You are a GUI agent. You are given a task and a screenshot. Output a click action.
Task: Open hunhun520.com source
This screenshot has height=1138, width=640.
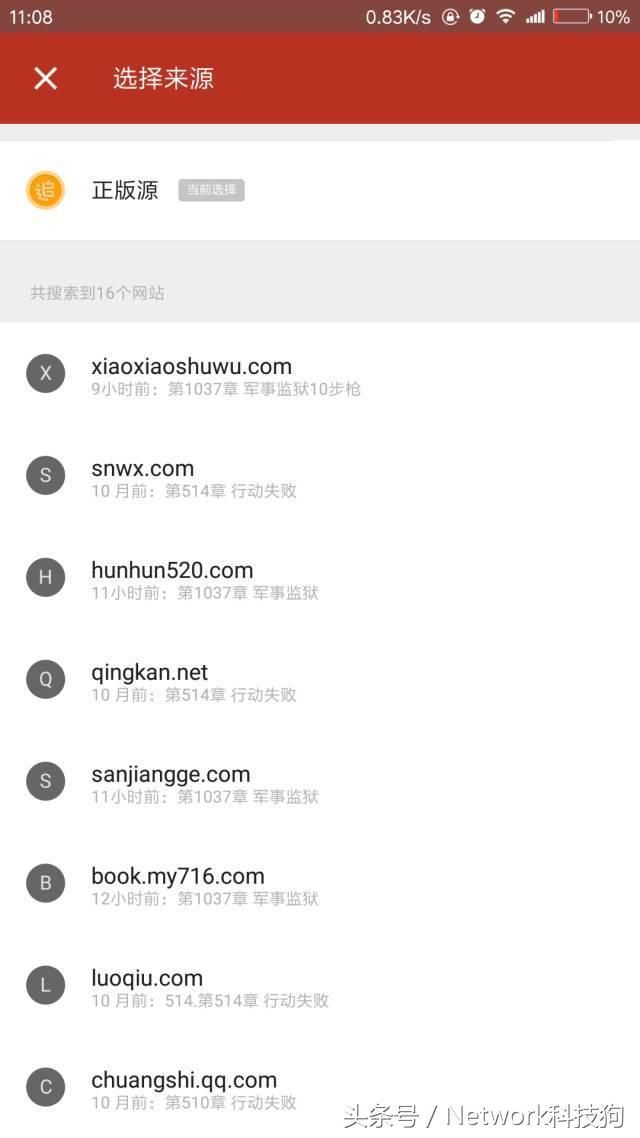point(320,578)
